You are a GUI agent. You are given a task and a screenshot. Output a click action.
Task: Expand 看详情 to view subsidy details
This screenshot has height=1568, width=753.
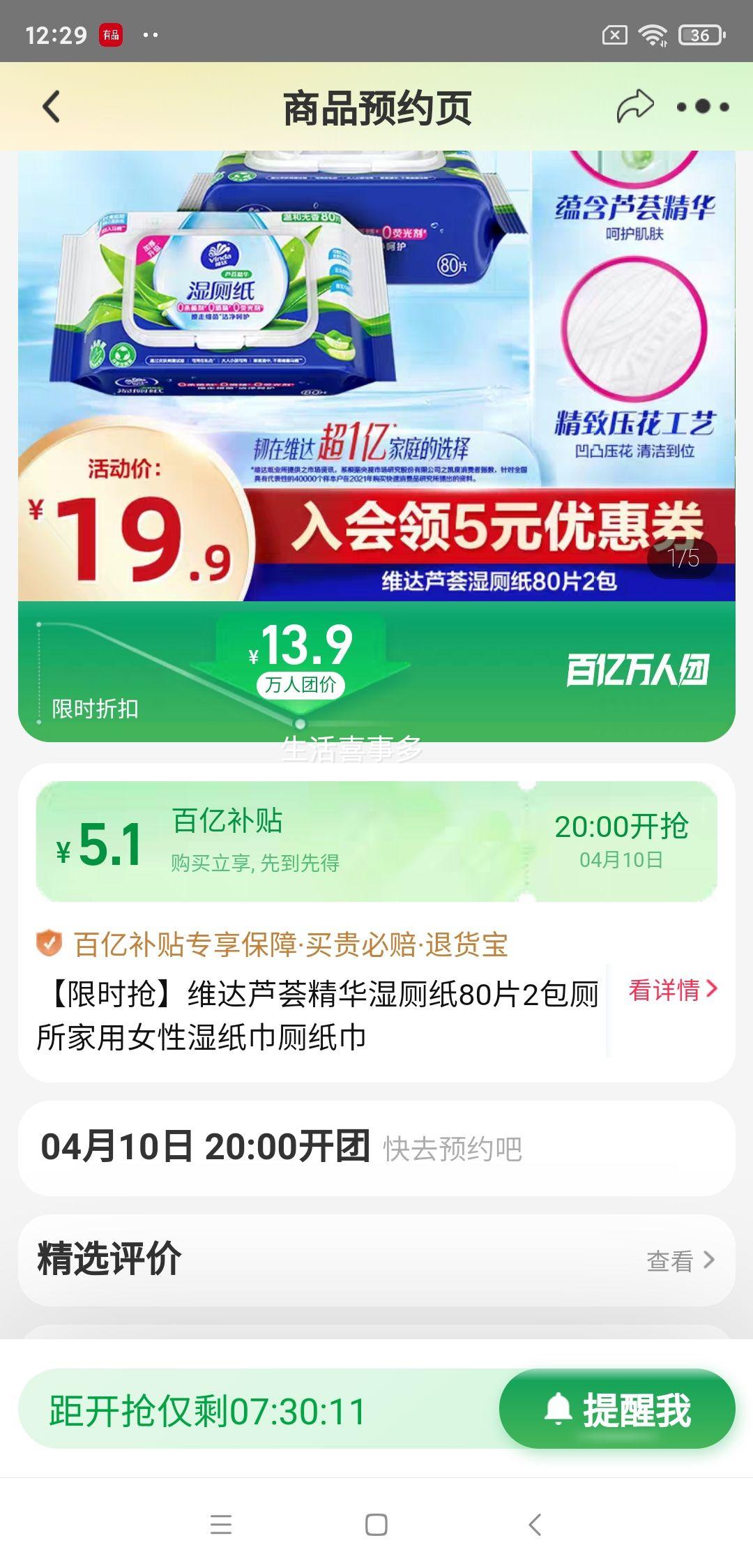click(668, 990)
